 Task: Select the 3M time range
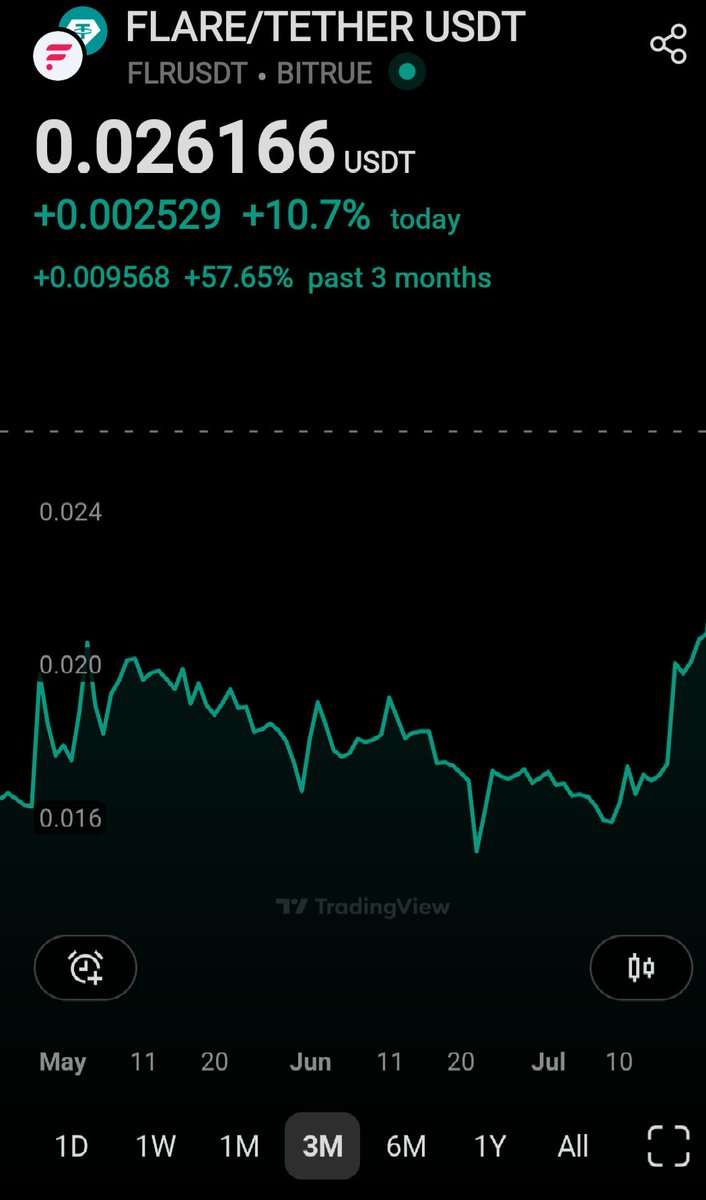tap(322, 1145)
